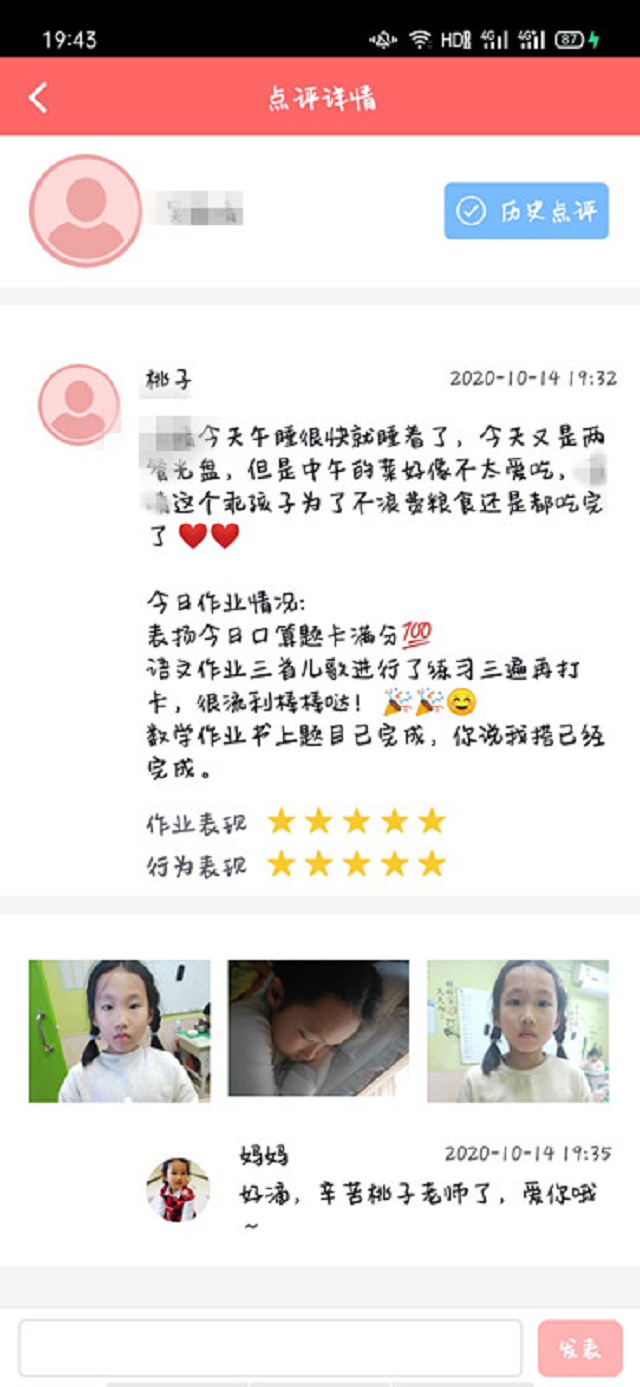Tap the student's large profile avatar

pyautogui.click(x=86, y=211)
